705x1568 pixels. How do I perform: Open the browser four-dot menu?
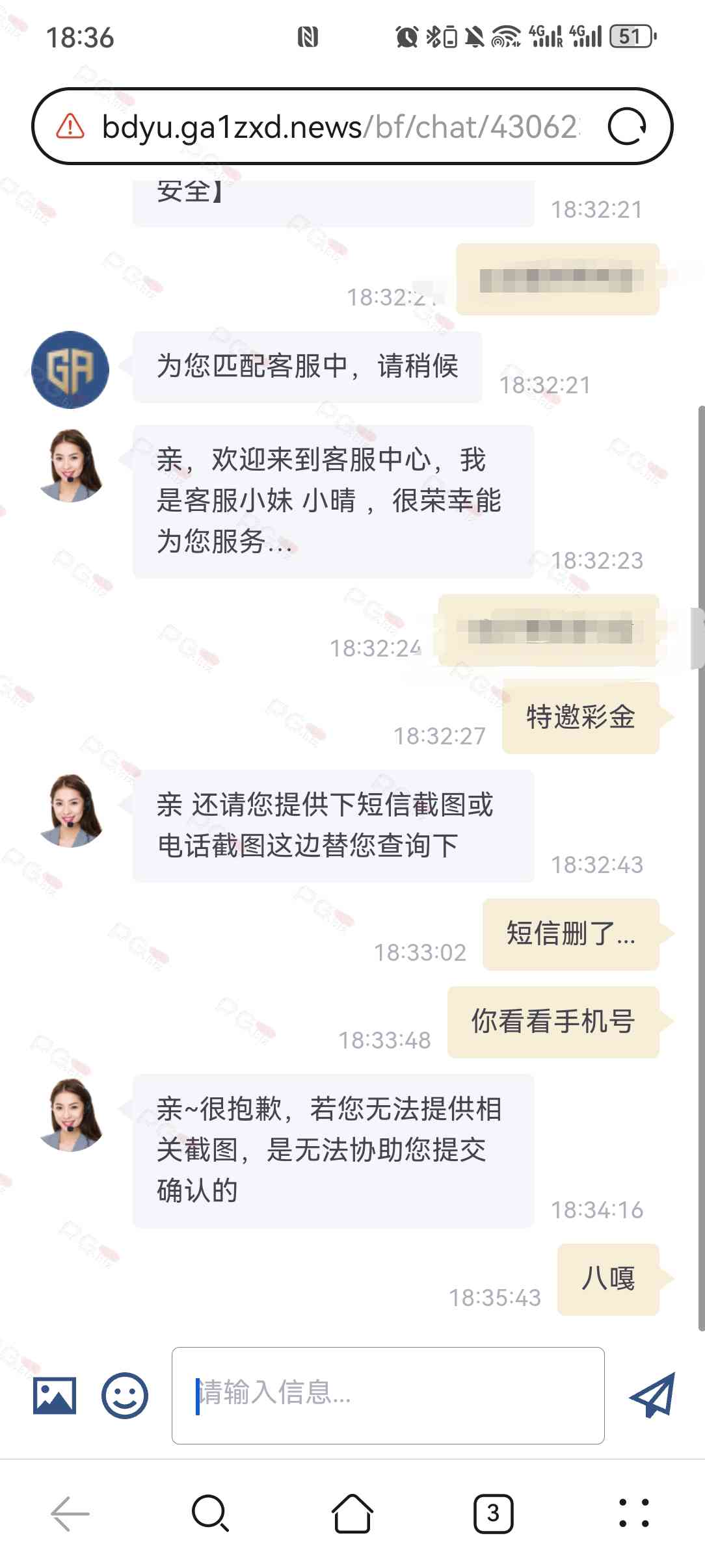(x=633, y=1513)
